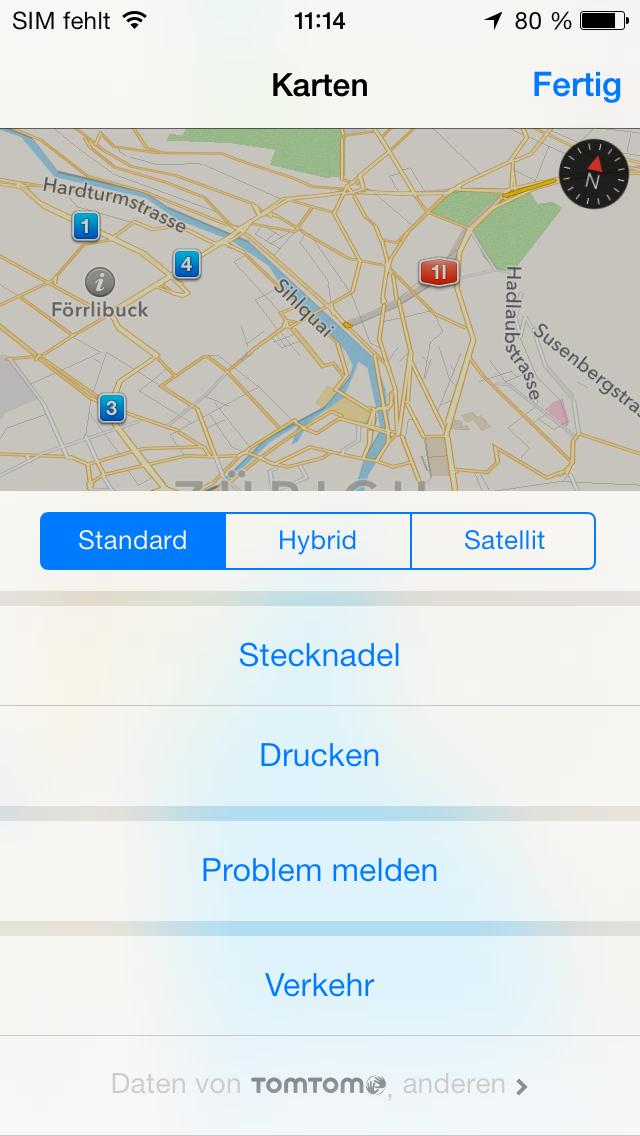Image resolution: width=640 pixels, height=1136 pixels.
Task: Open Problem melden
Action: tap(320, 870)
